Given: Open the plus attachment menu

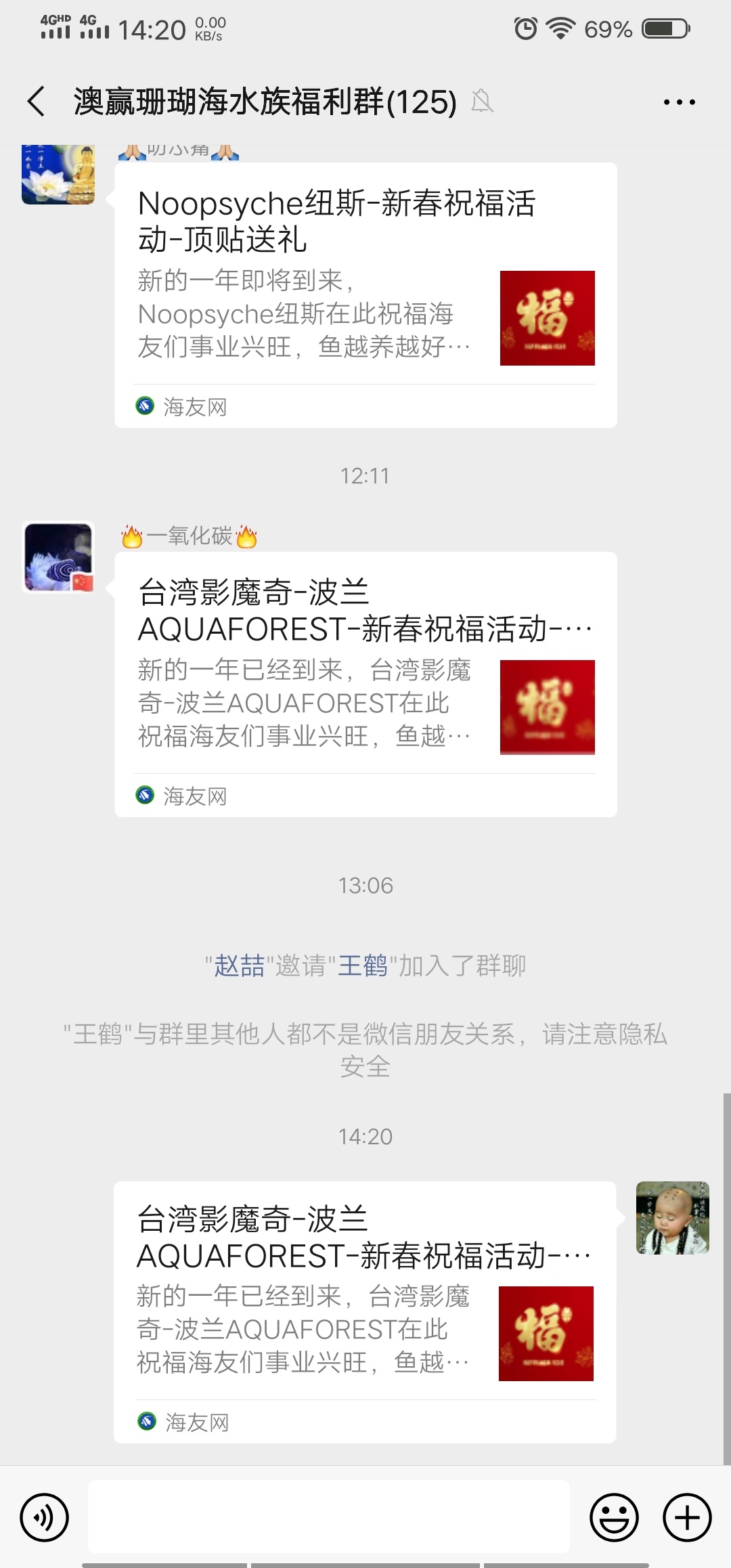Looking at the screenshot, I should pos(687,1517).
